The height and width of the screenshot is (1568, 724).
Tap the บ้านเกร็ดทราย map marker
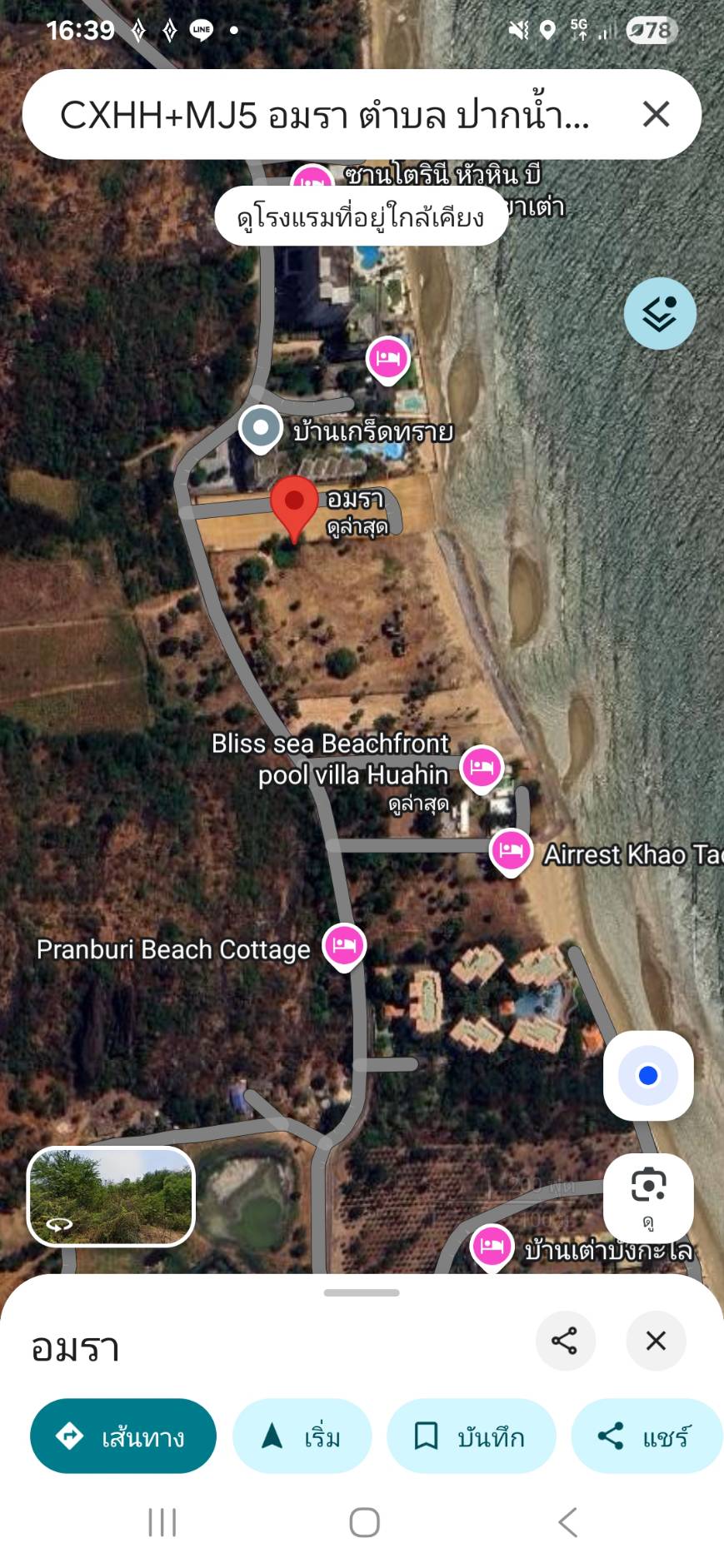point(261,428)
